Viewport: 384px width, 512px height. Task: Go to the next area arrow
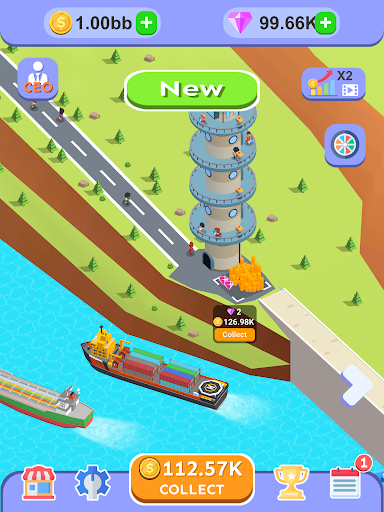(x=357, y=386)
